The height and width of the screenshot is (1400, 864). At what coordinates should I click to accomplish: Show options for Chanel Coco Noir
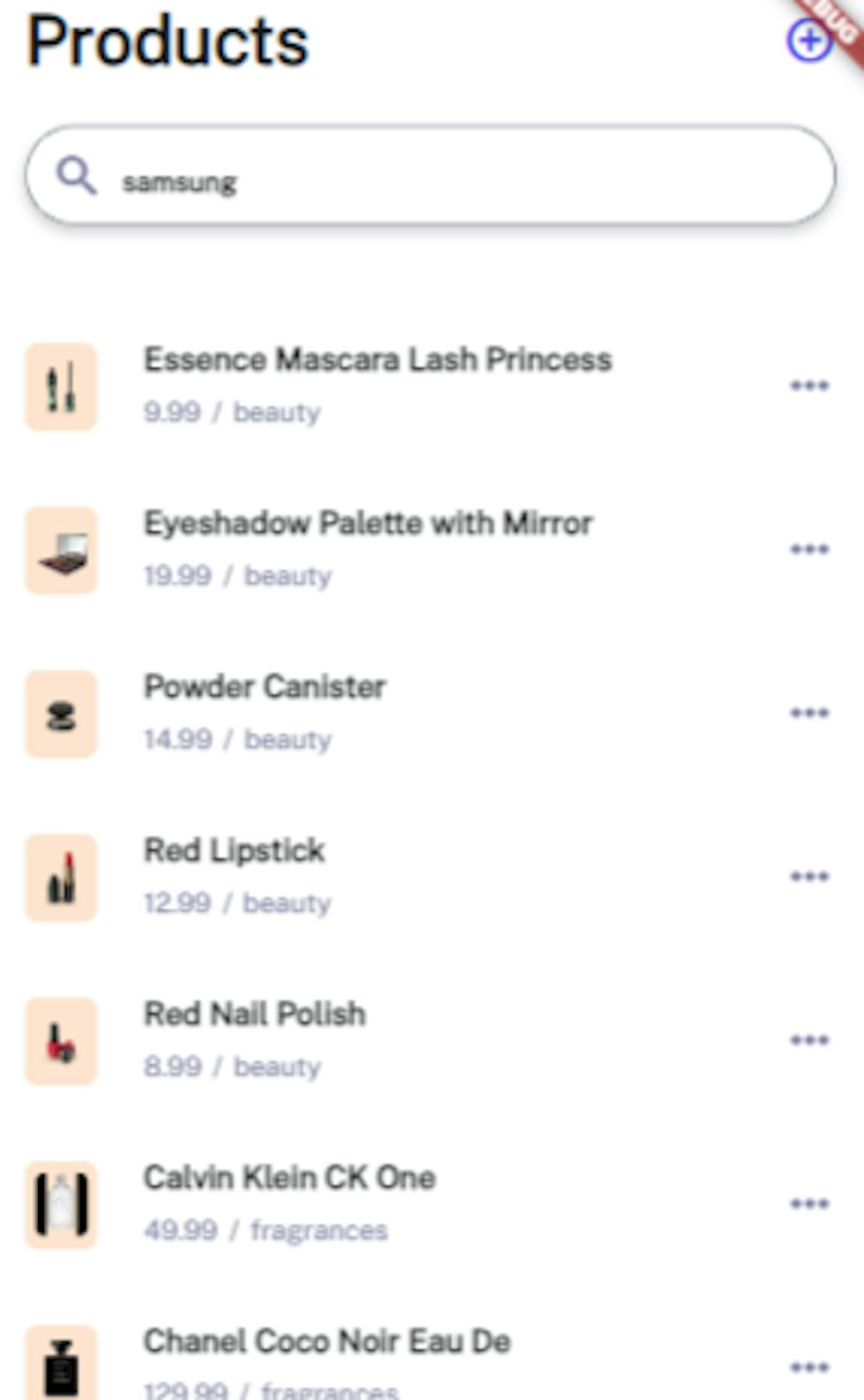point(809,1367)
